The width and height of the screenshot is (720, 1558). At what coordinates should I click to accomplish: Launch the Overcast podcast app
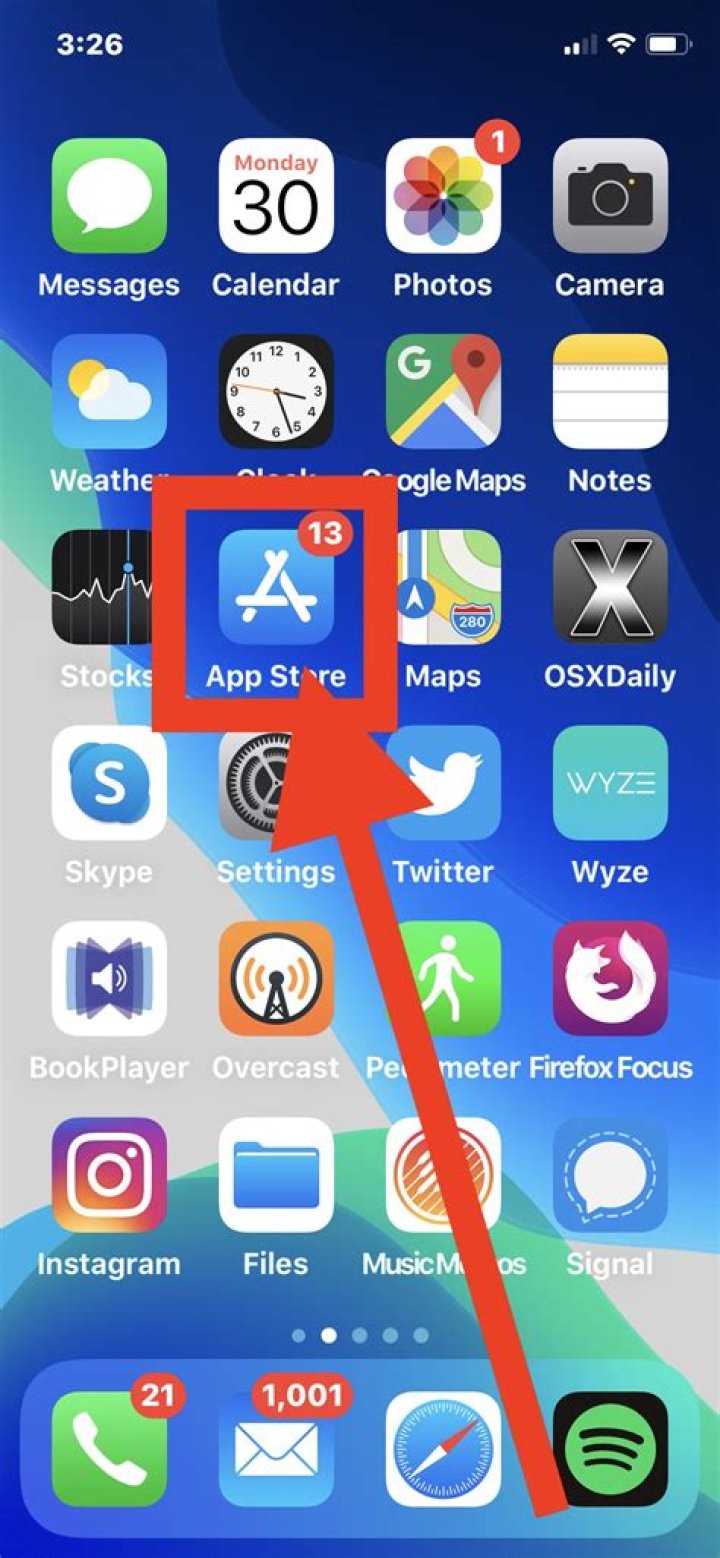tap(276, 978)
